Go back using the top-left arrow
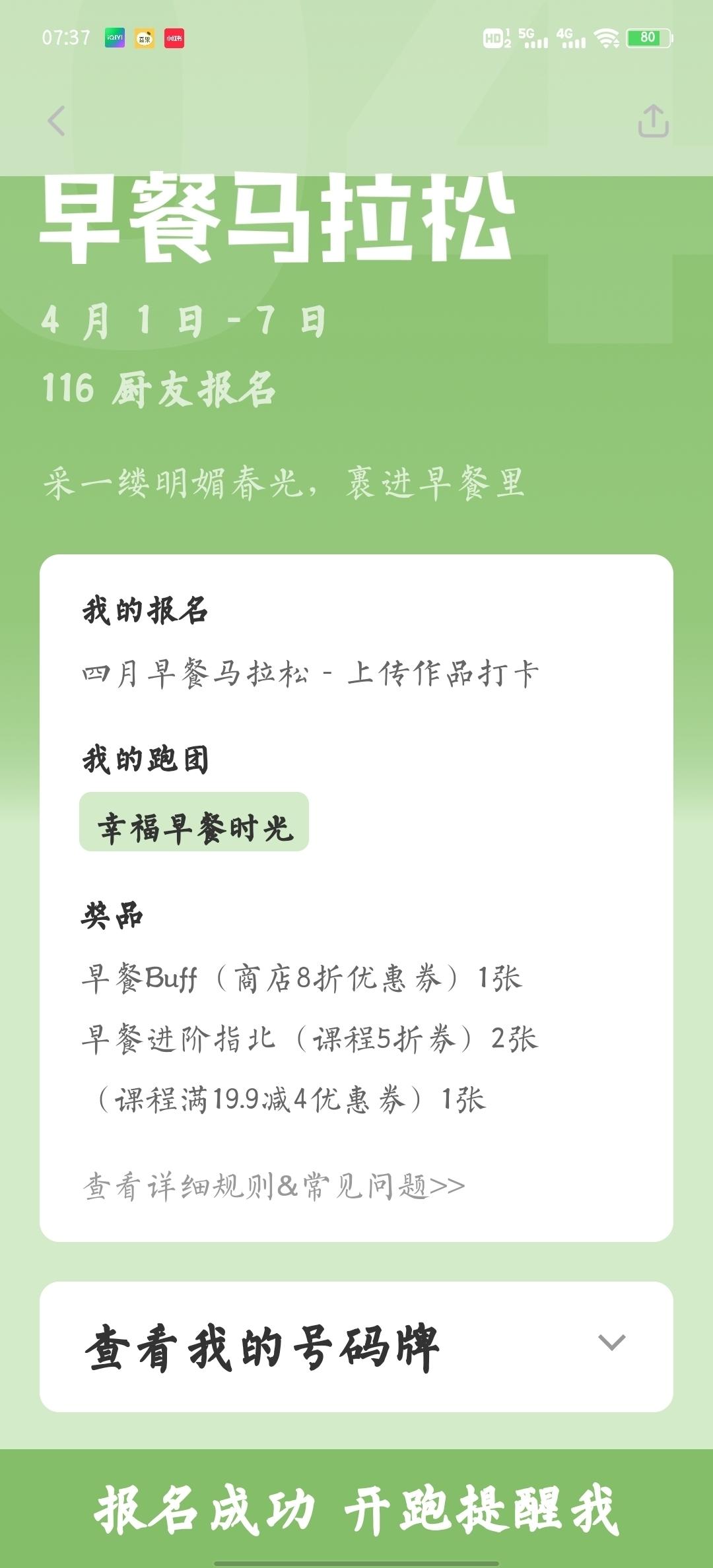The height and width of the screenshot is (1568, 713). click(57, 121)
